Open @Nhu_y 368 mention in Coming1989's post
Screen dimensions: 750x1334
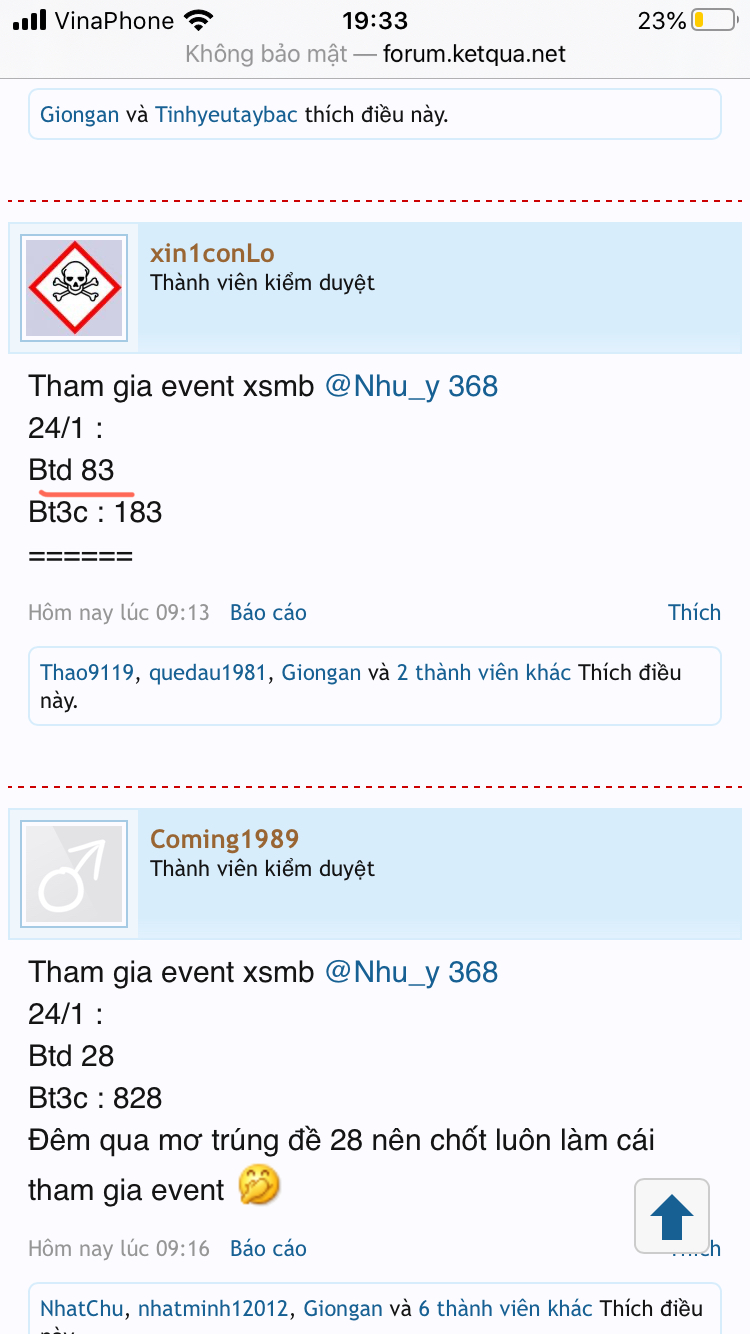point(411,972)
